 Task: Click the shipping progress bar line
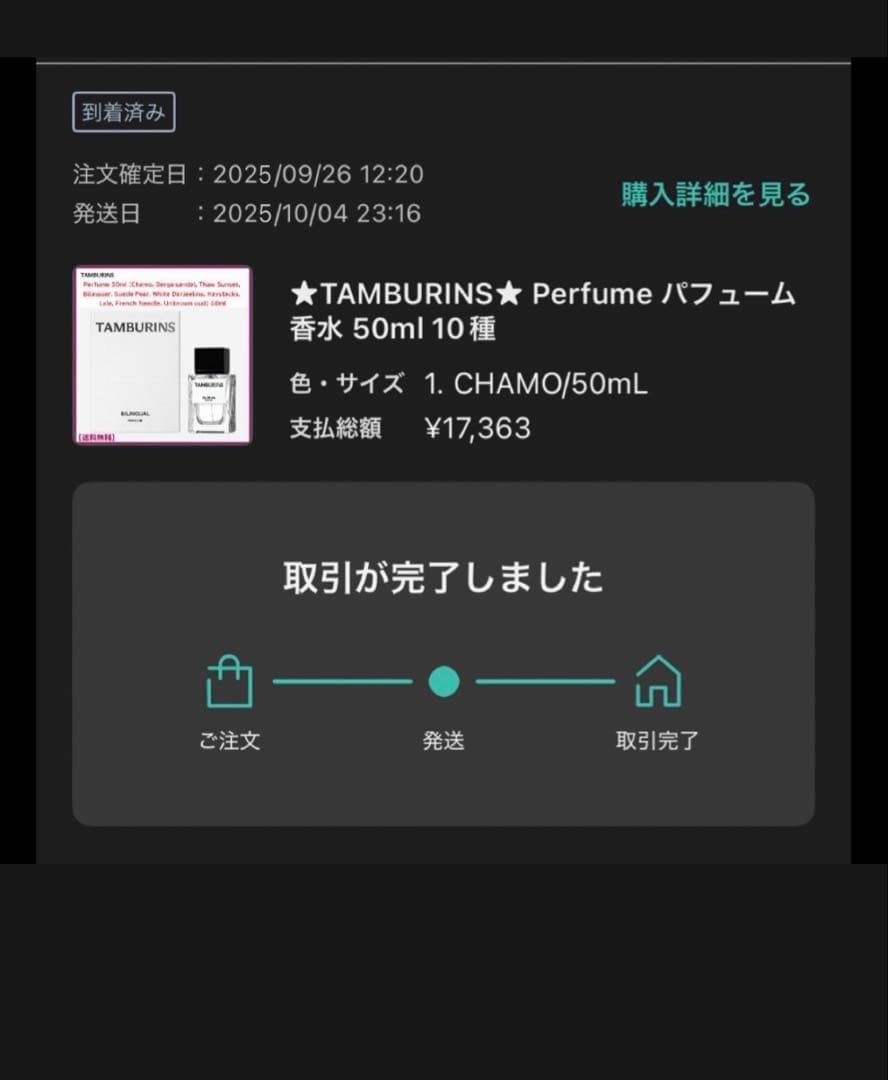coord(345,681)
